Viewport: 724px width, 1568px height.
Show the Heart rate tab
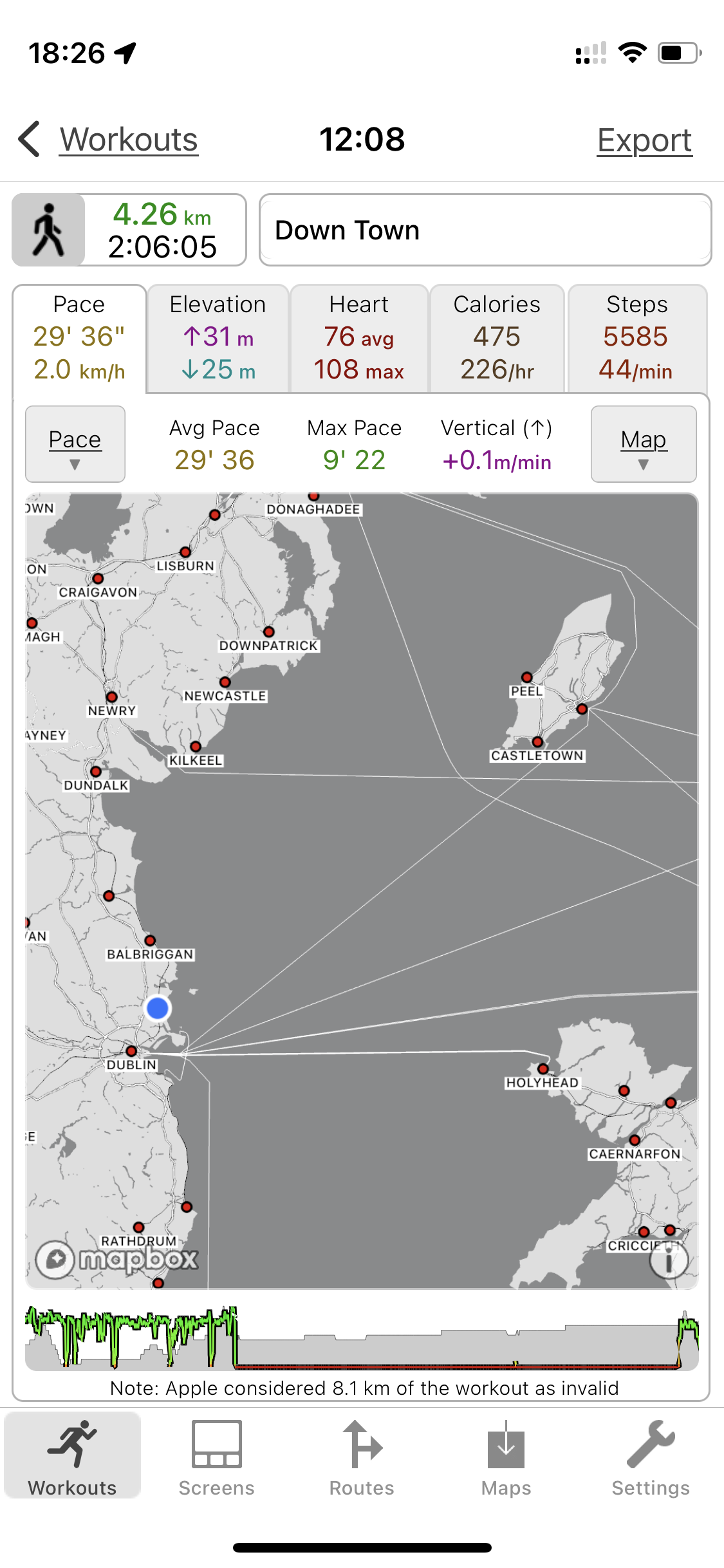click(x=359, y=337)
